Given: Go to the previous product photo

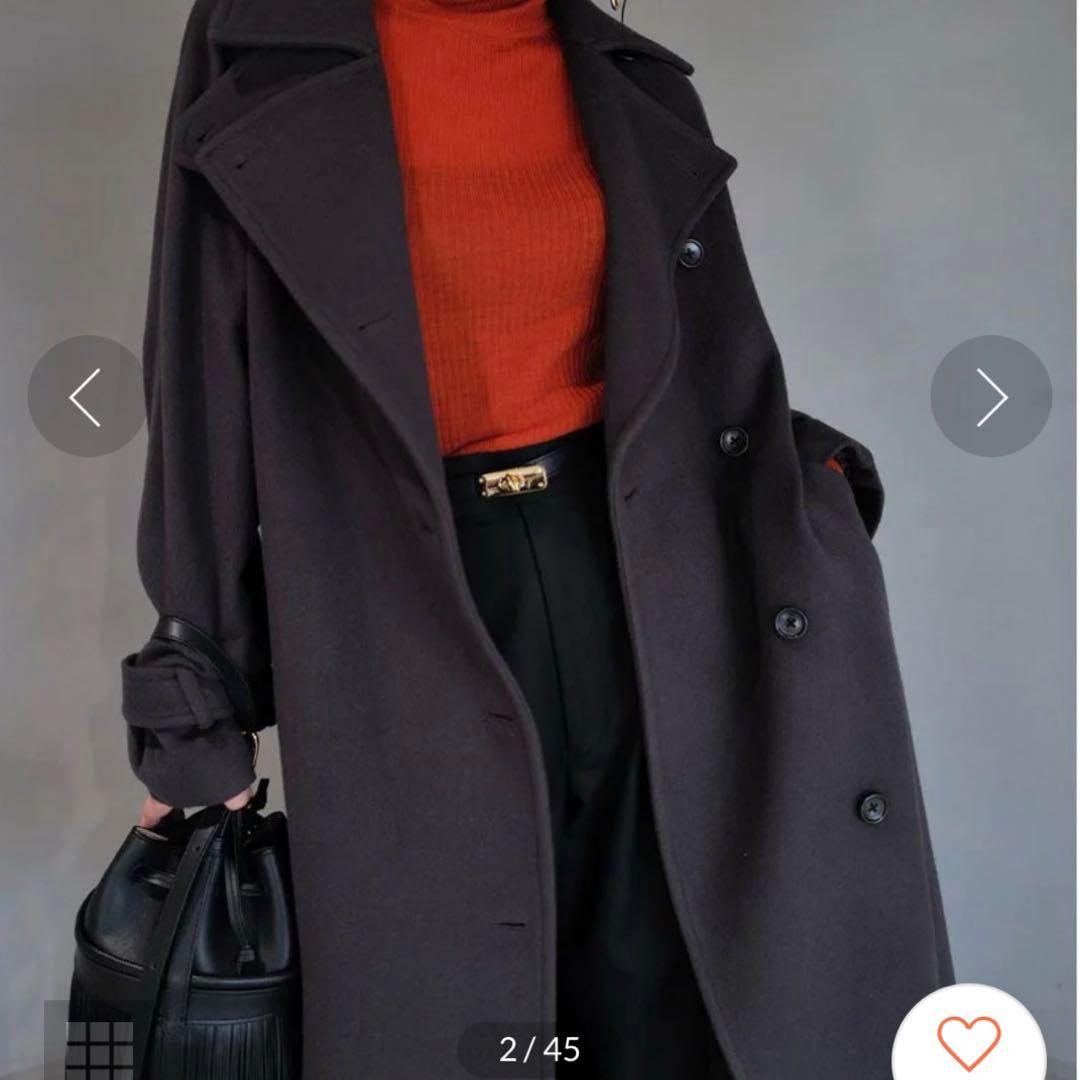Looking at the screenshot, I should (x=87, y=397).
